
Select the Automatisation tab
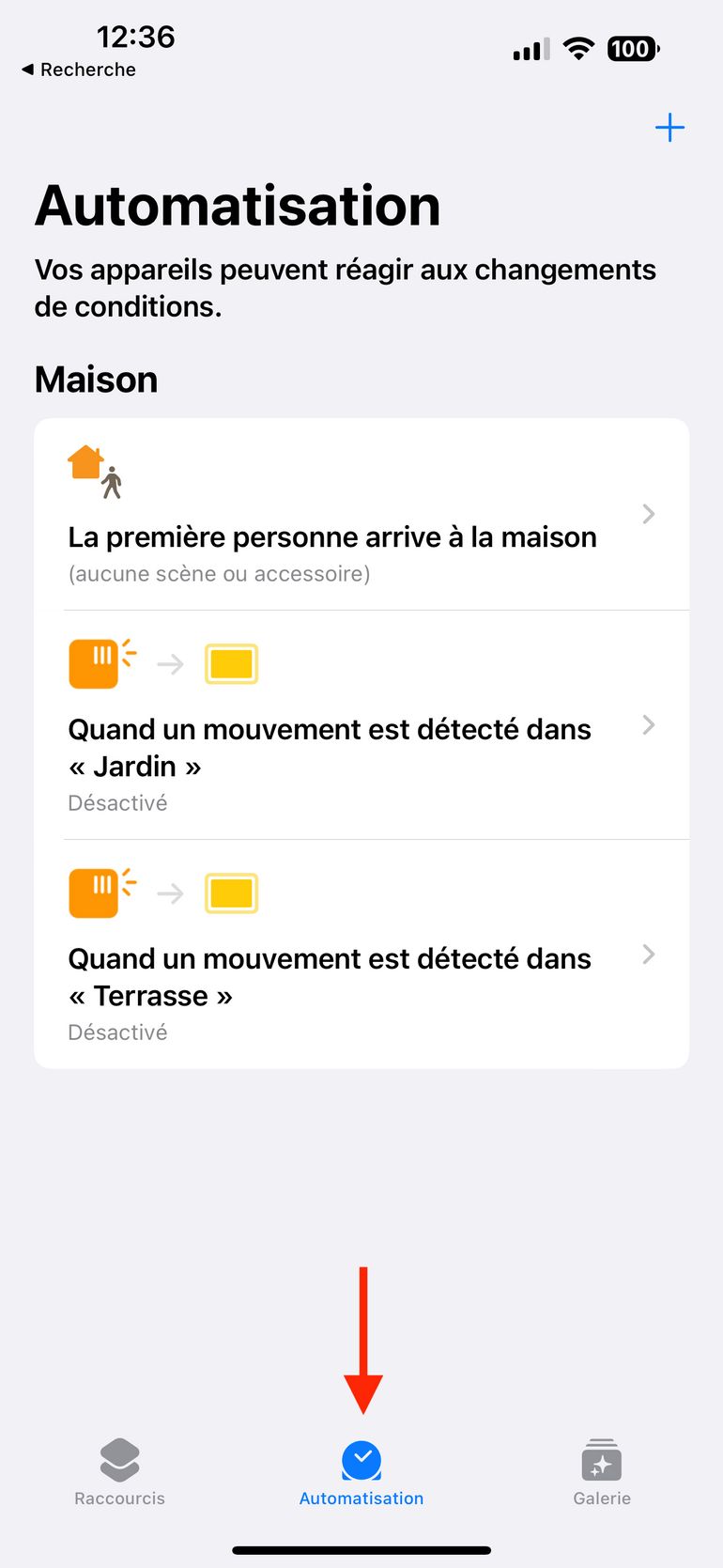[x=361, y=1472]
